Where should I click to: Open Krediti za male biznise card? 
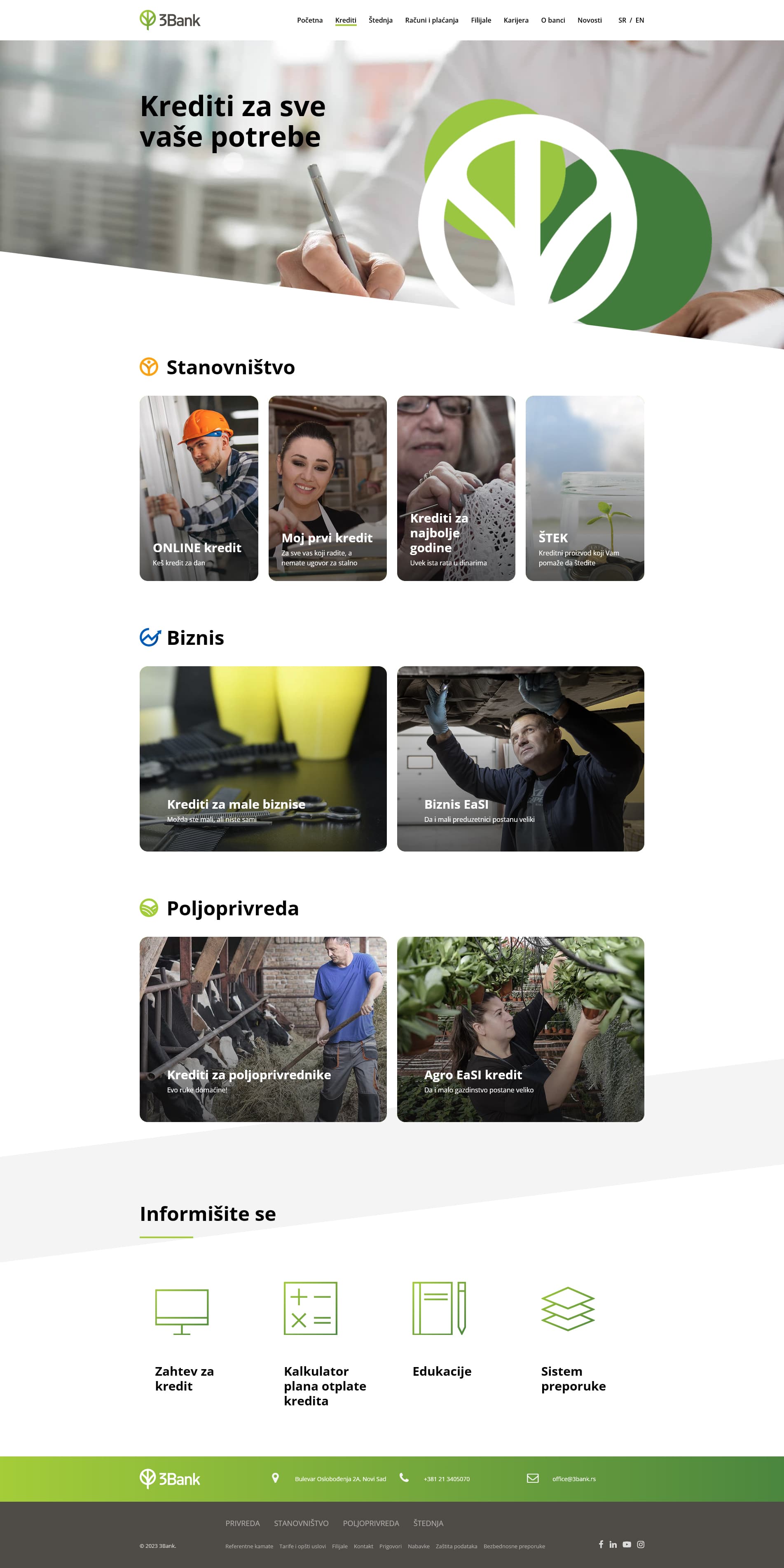263,758
